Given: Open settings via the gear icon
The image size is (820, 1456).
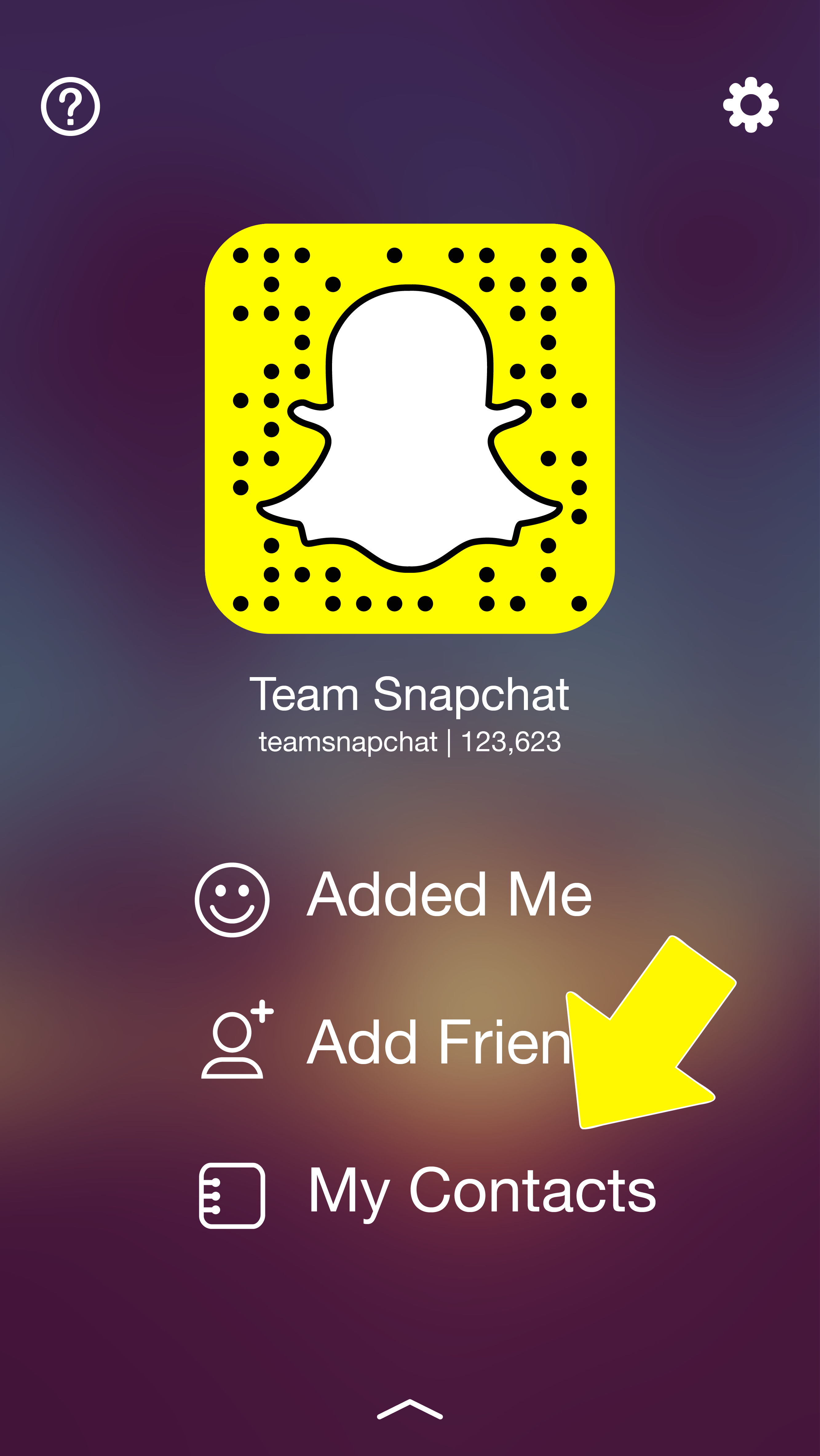Looking at the screenshot, I should click(751, 105).
